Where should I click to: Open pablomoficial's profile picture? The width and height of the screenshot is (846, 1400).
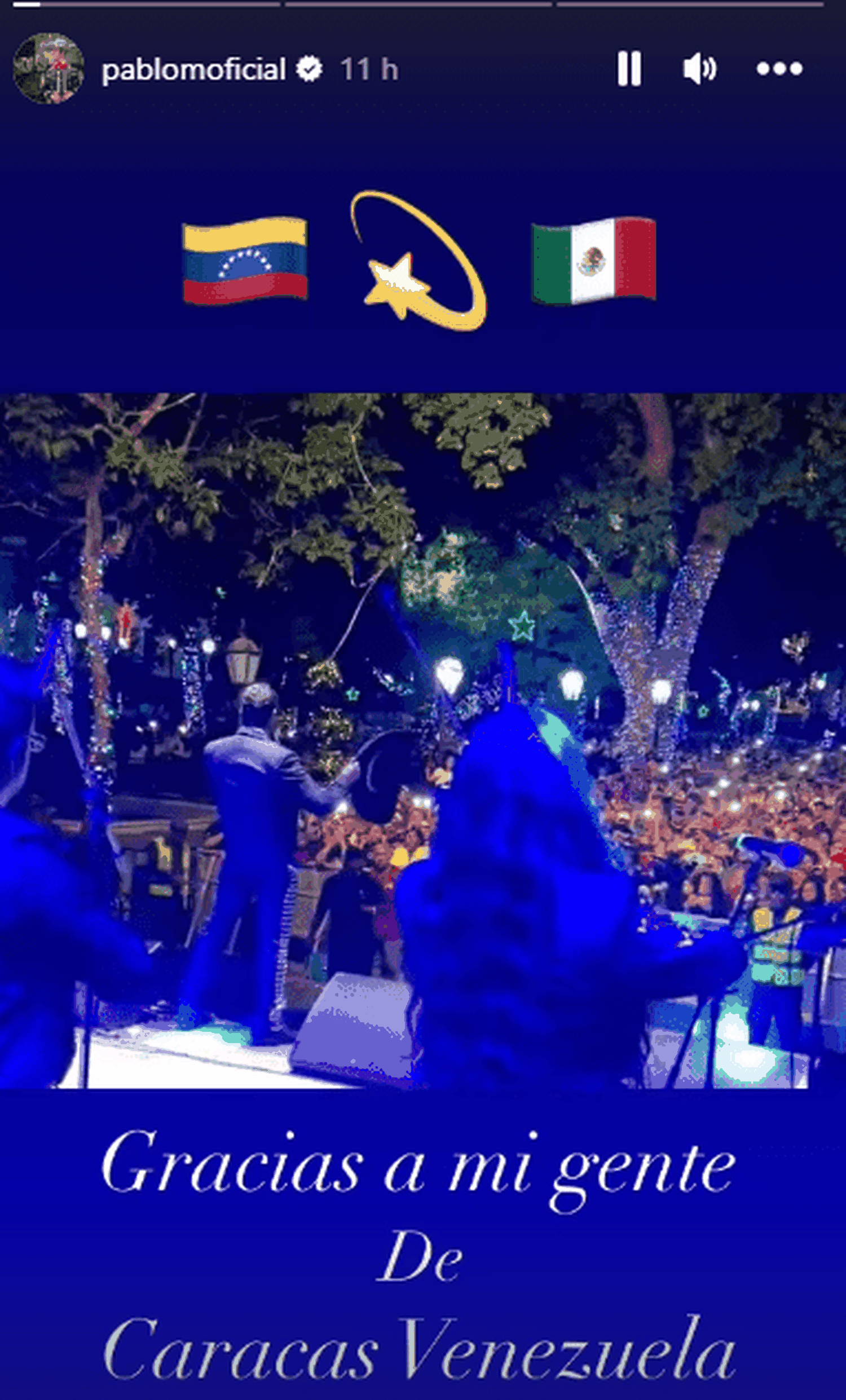click(49, 68)
